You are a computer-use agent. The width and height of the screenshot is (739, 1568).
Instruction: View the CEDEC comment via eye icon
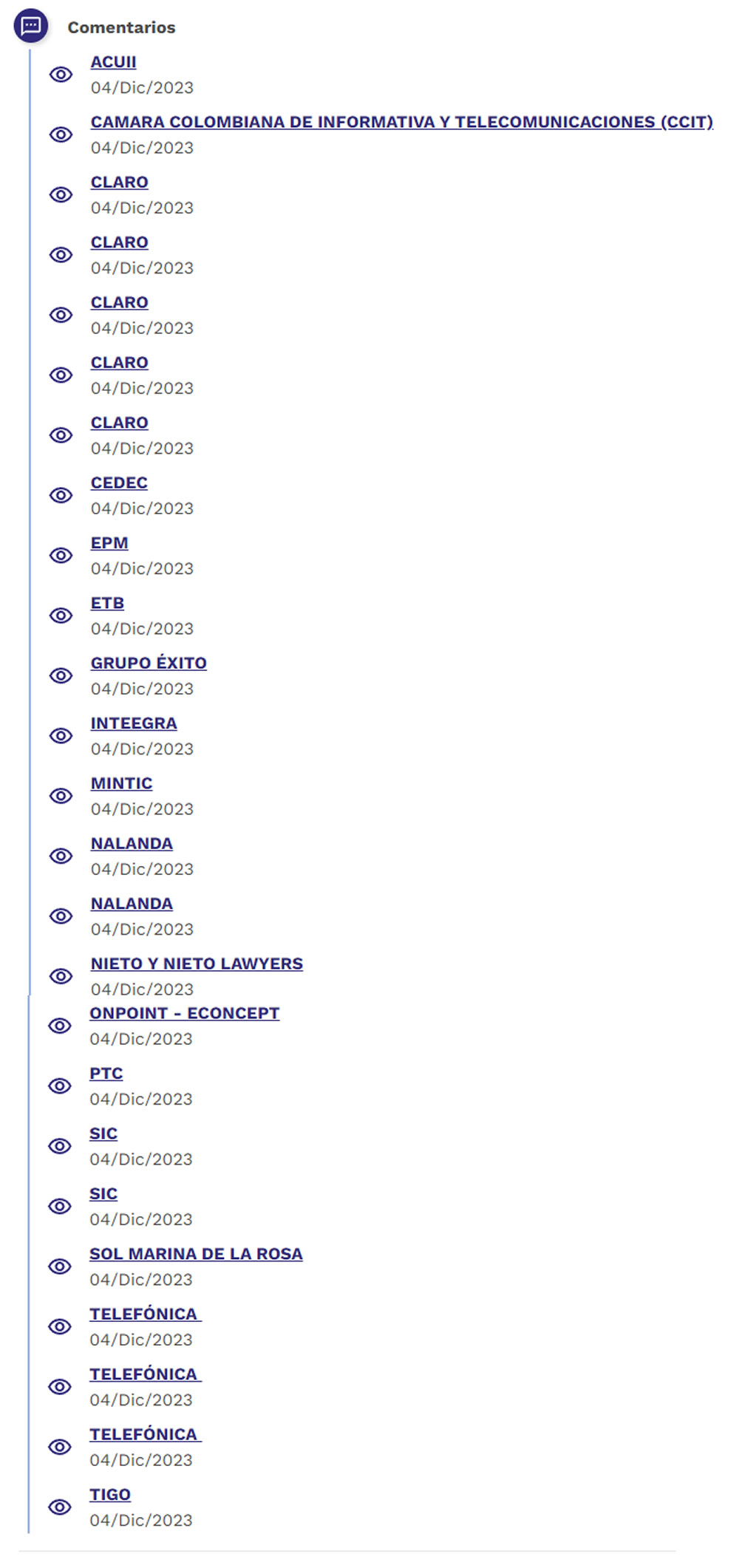coord(61,495)
